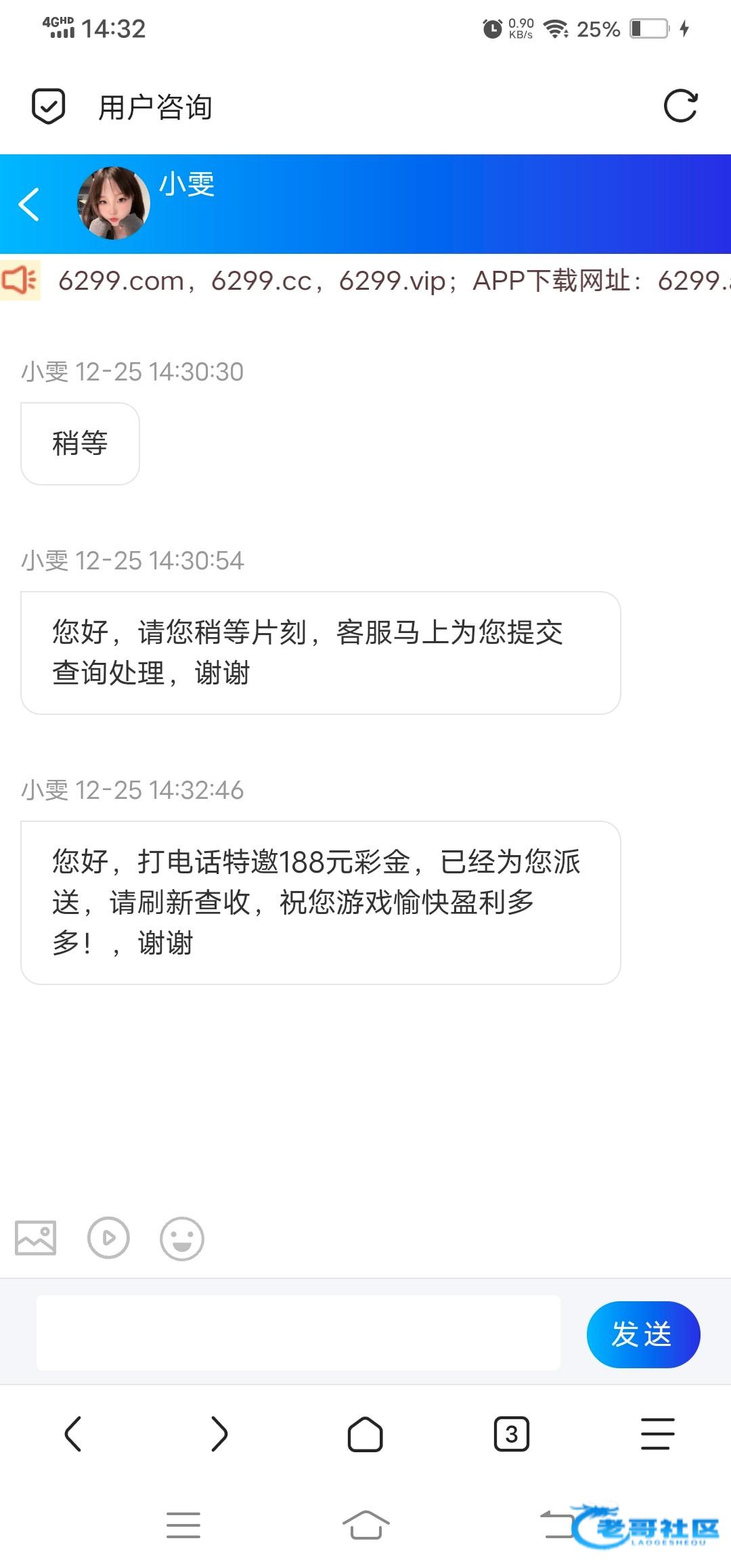Attach a video with the play-circle icon
This screenshot has height=1568, width=731.
coord(108,1238)
